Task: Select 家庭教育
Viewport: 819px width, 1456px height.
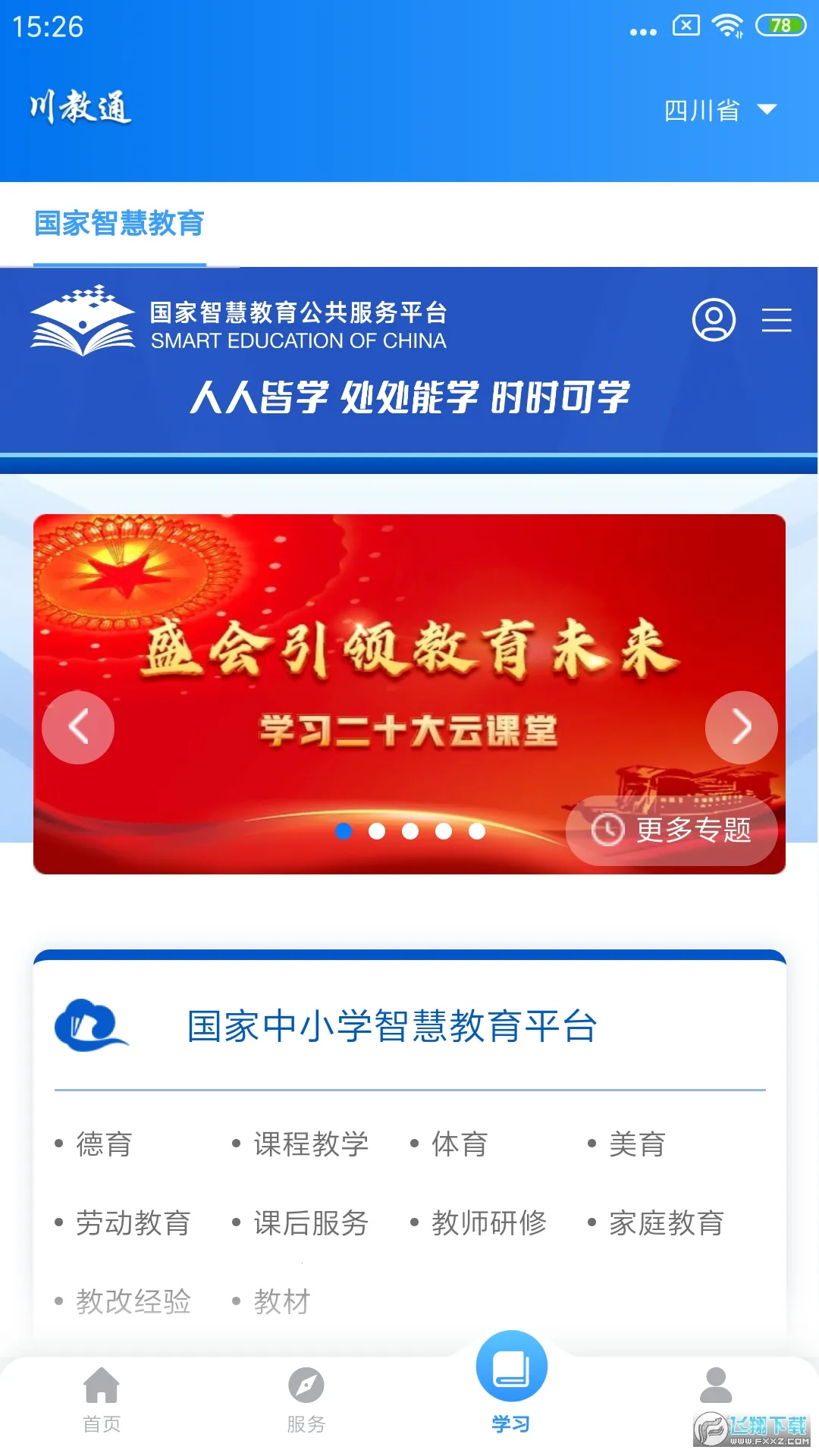Action: tap(667, 1223)
